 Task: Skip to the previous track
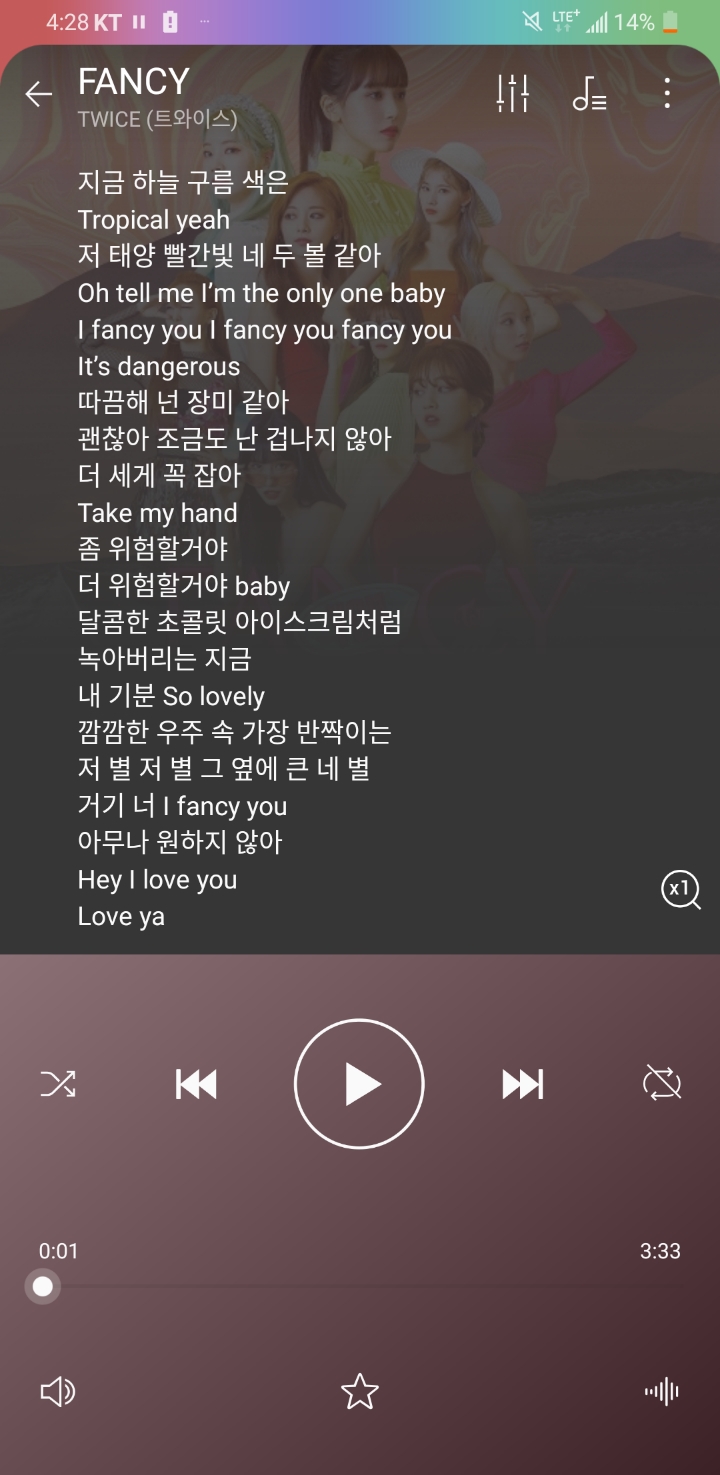click(x=196, y=1084)
